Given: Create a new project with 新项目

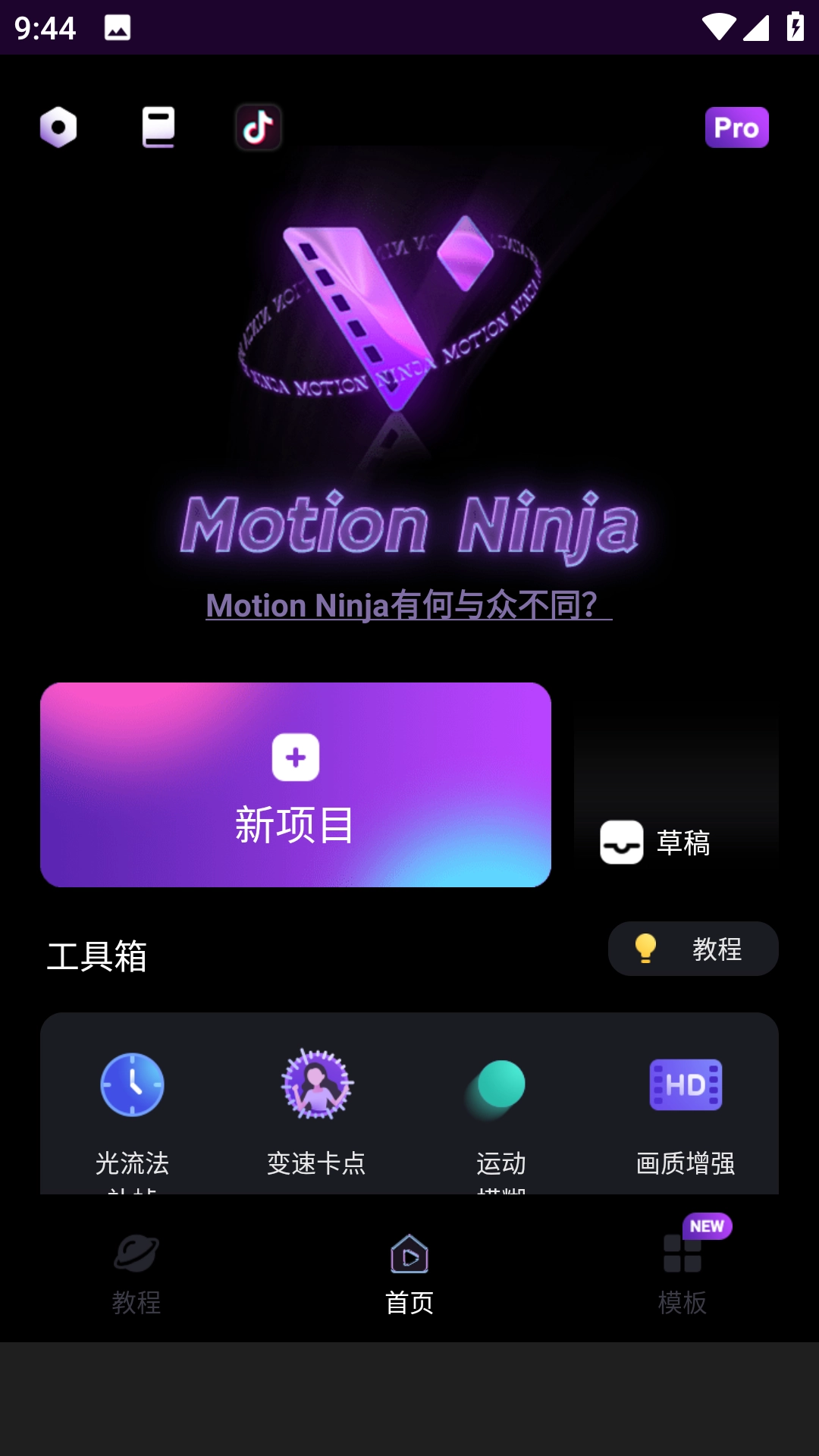Looking at the screenshot, I should coord(296,785).
